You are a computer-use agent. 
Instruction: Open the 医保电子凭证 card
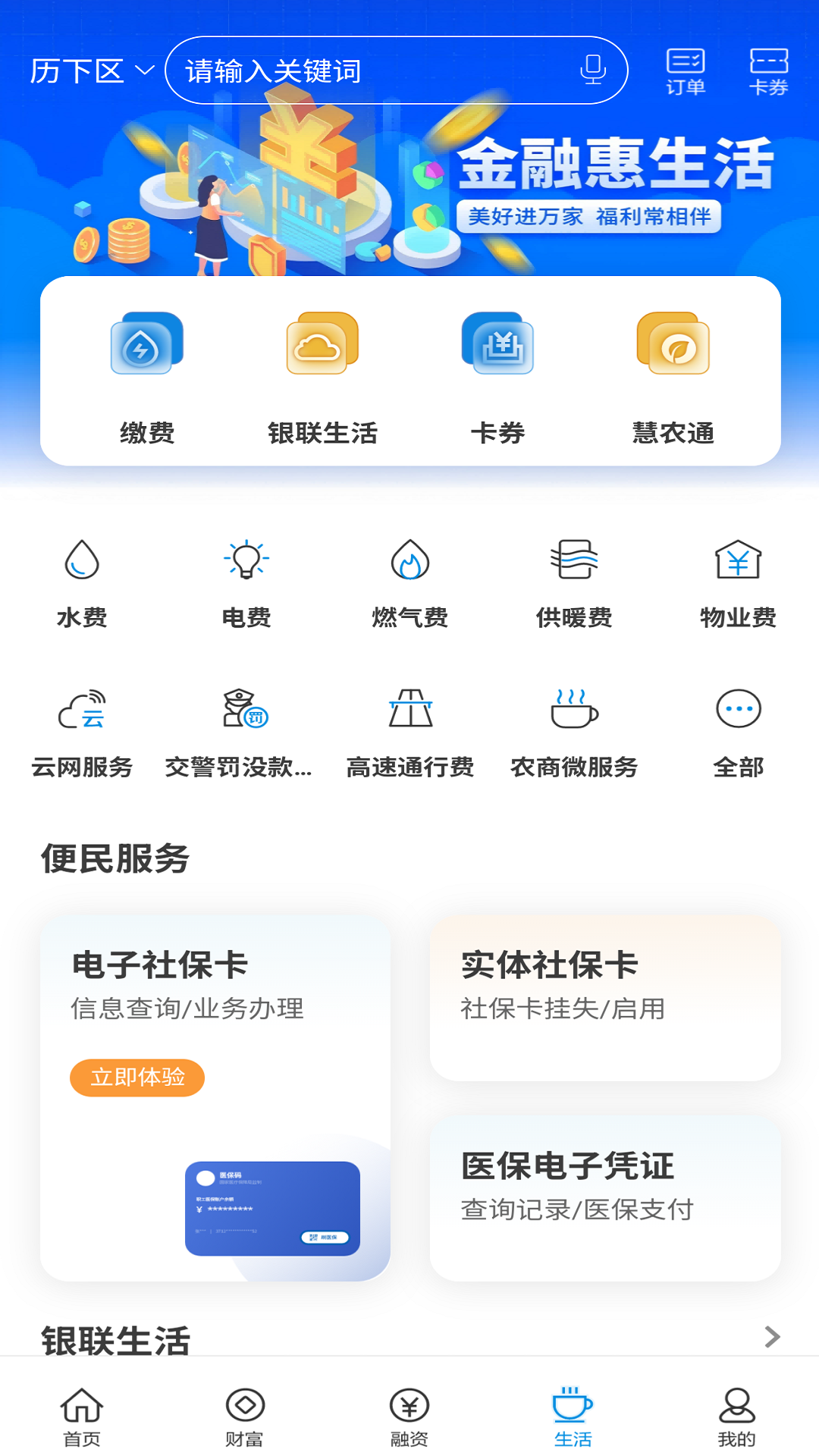[x=605, y=1198]
